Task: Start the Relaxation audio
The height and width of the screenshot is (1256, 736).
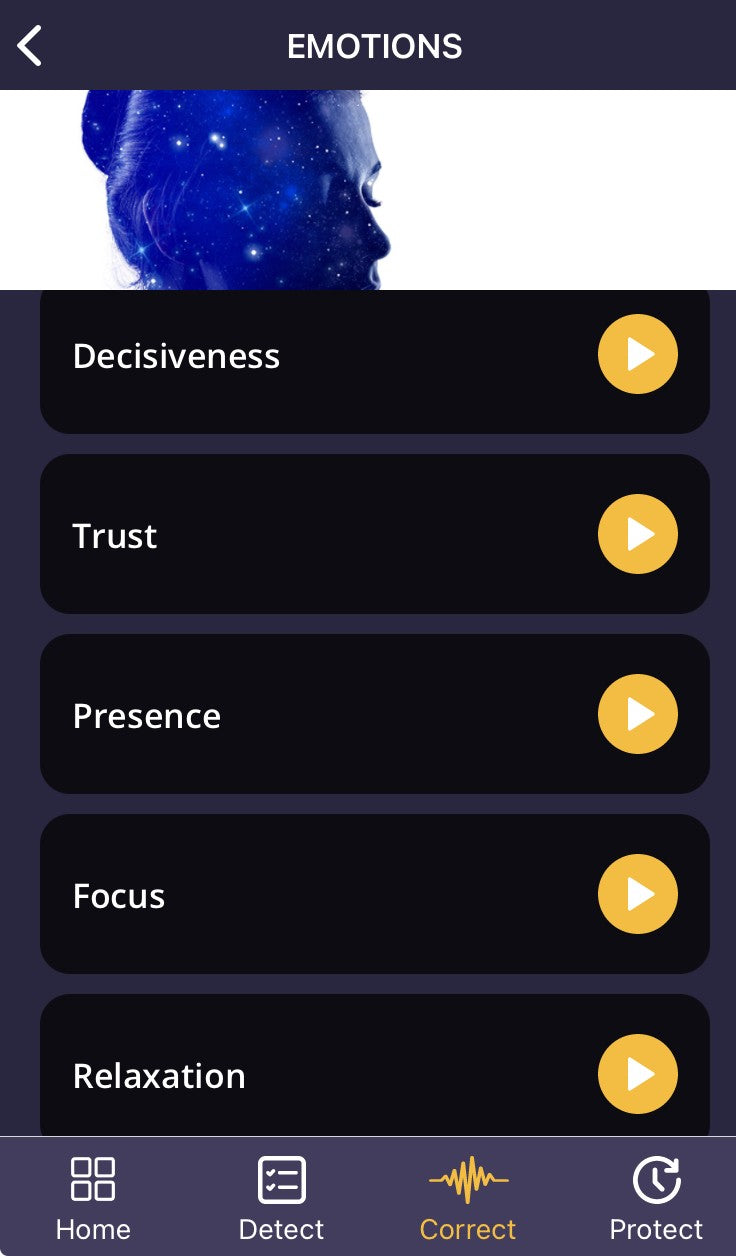Action: [637, 1074]
